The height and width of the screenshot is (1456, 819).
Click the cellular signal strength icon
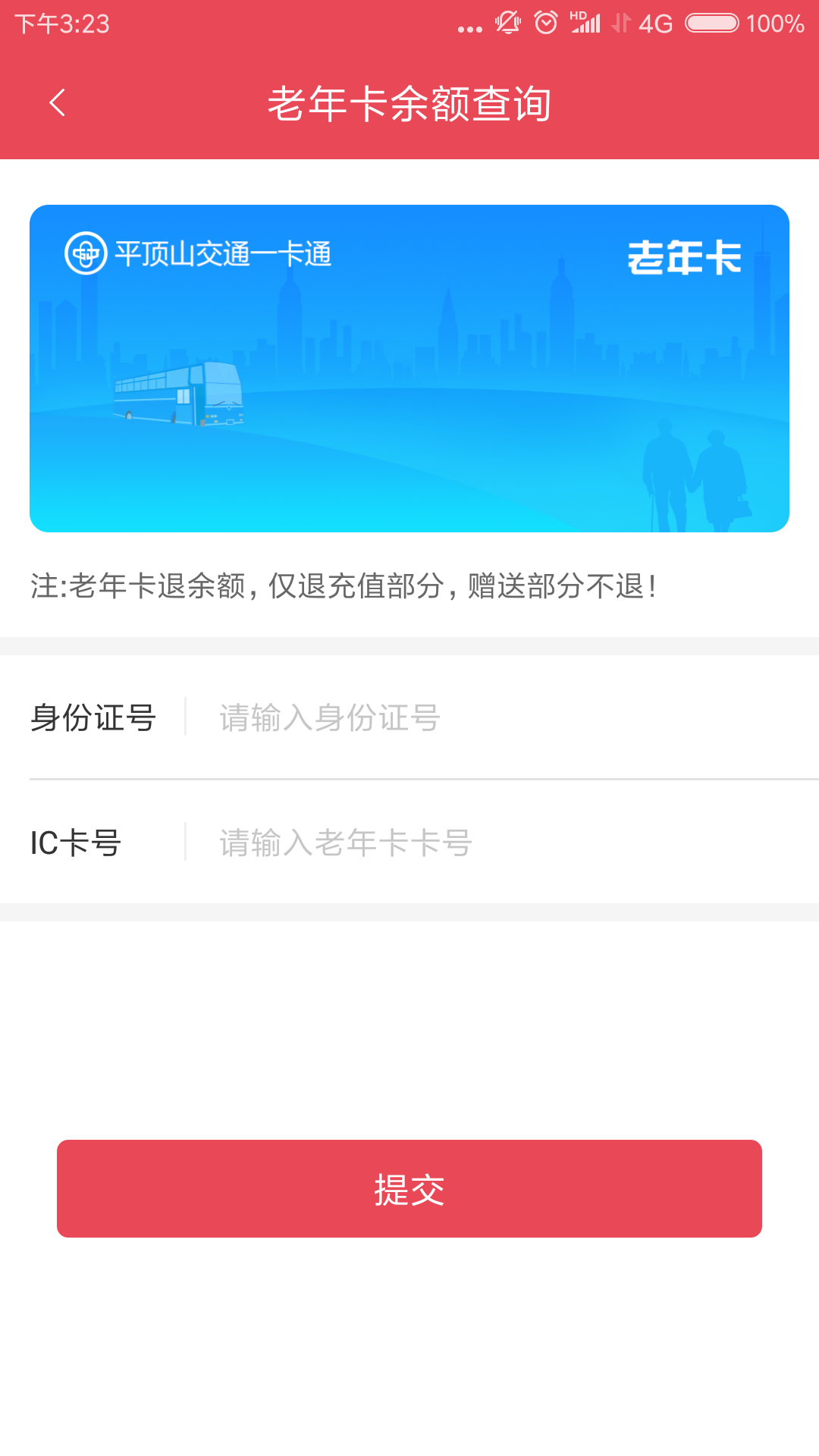point(589,24)
